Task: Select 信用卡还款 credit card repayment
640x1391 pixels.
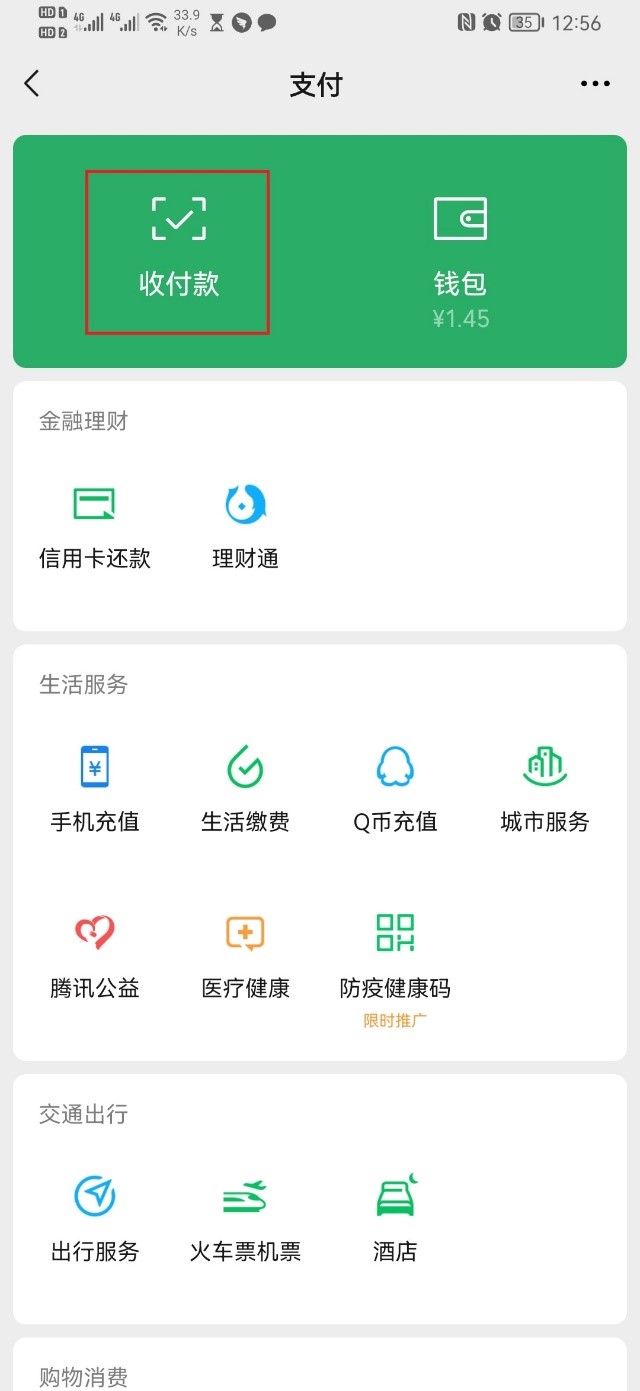Action: 95,527
